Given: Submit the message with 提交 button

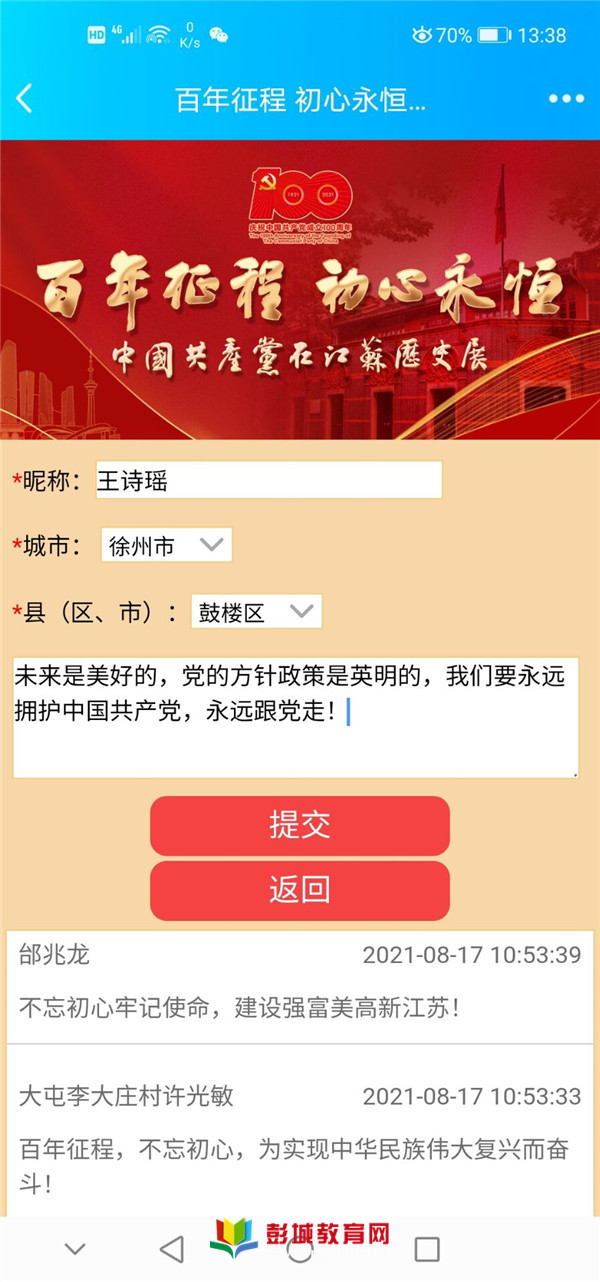Looking at the screenshot, I should click(300, 826).
